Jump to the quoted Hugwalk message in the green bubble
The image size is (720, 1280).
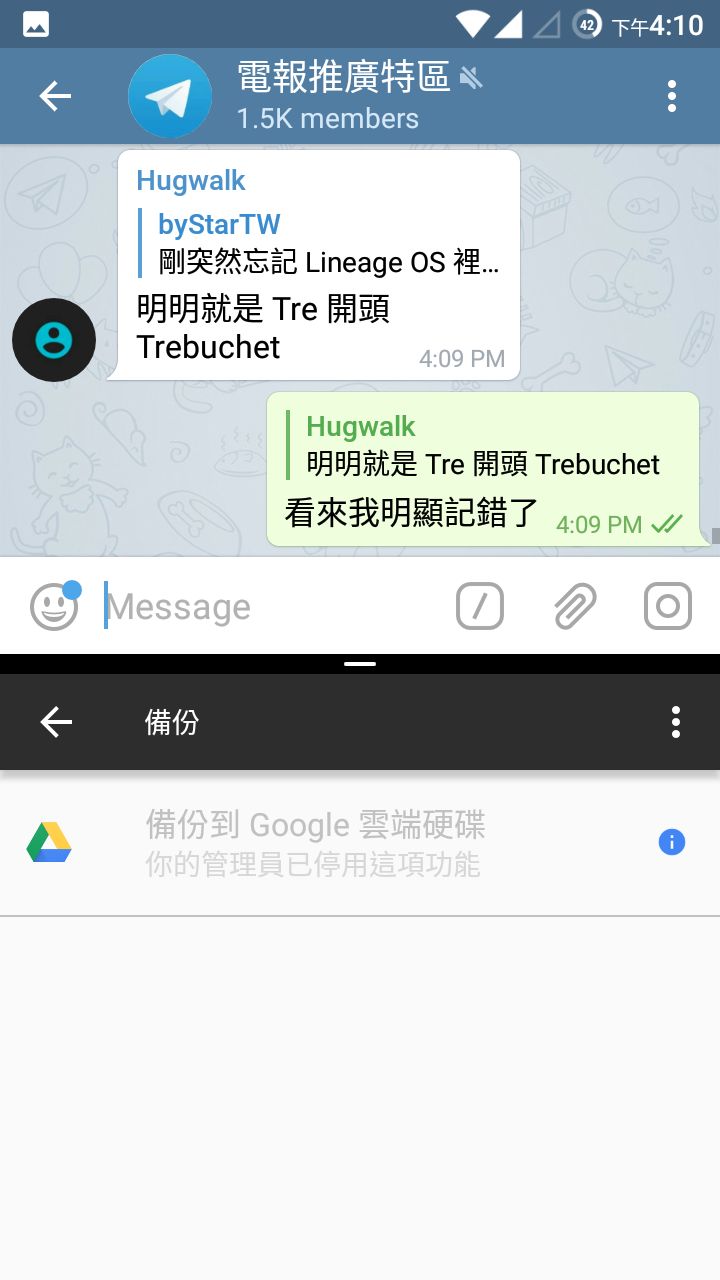pos(483,446)
